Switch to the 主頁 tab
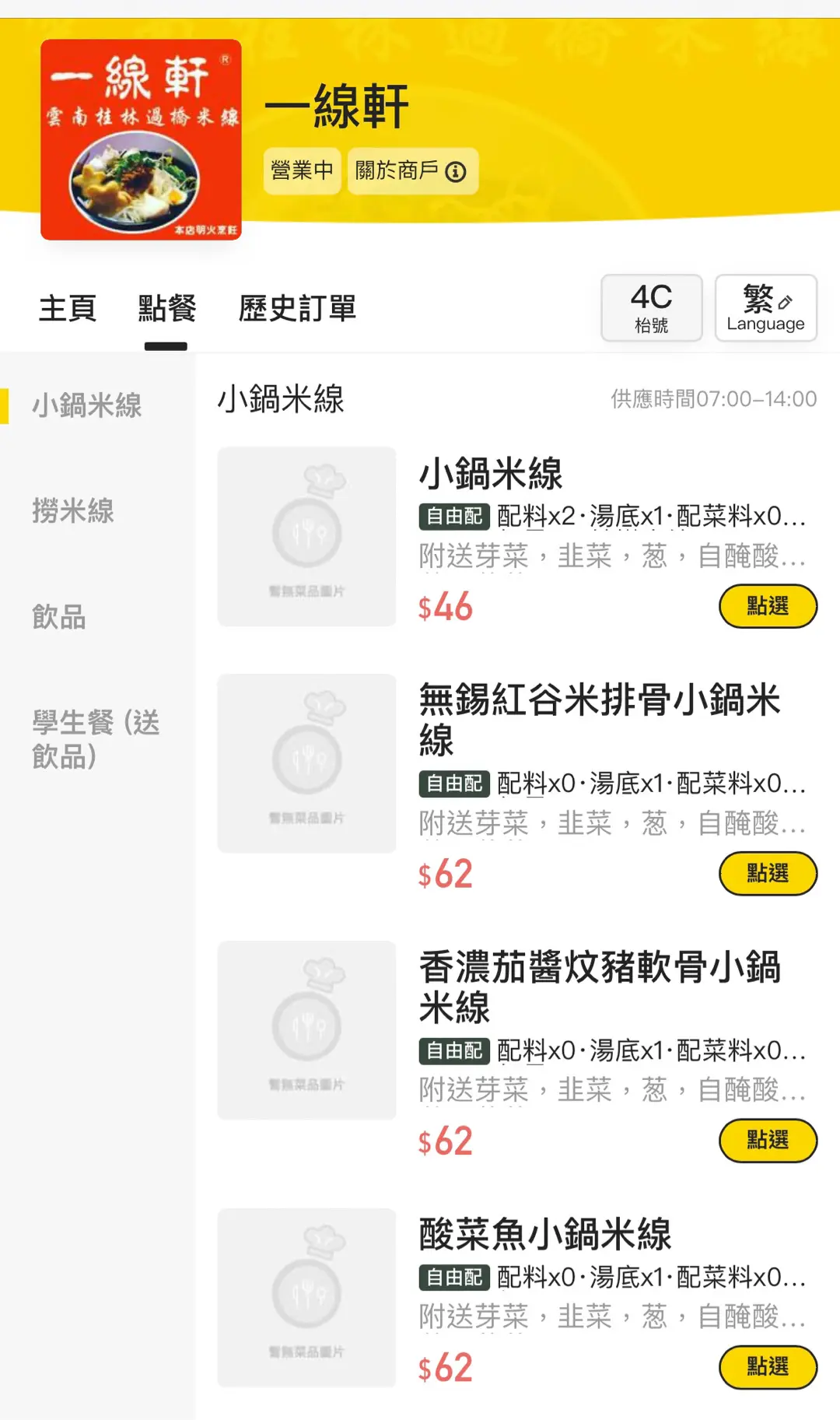The image size is (840, 1420). click(68, 308)
